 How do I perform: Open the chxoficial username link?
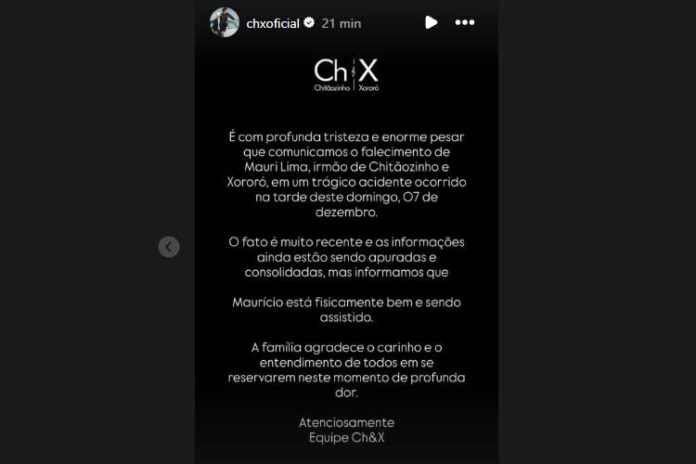tap(273, 23)
